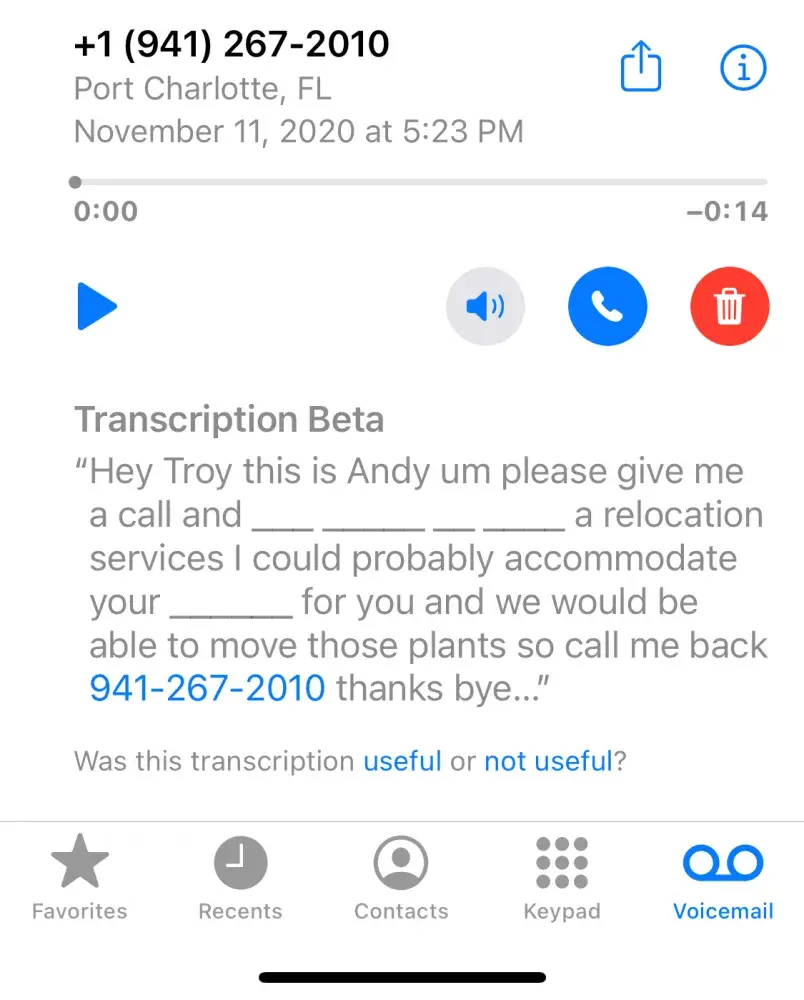Mark transcription as useful

[402, 761]
